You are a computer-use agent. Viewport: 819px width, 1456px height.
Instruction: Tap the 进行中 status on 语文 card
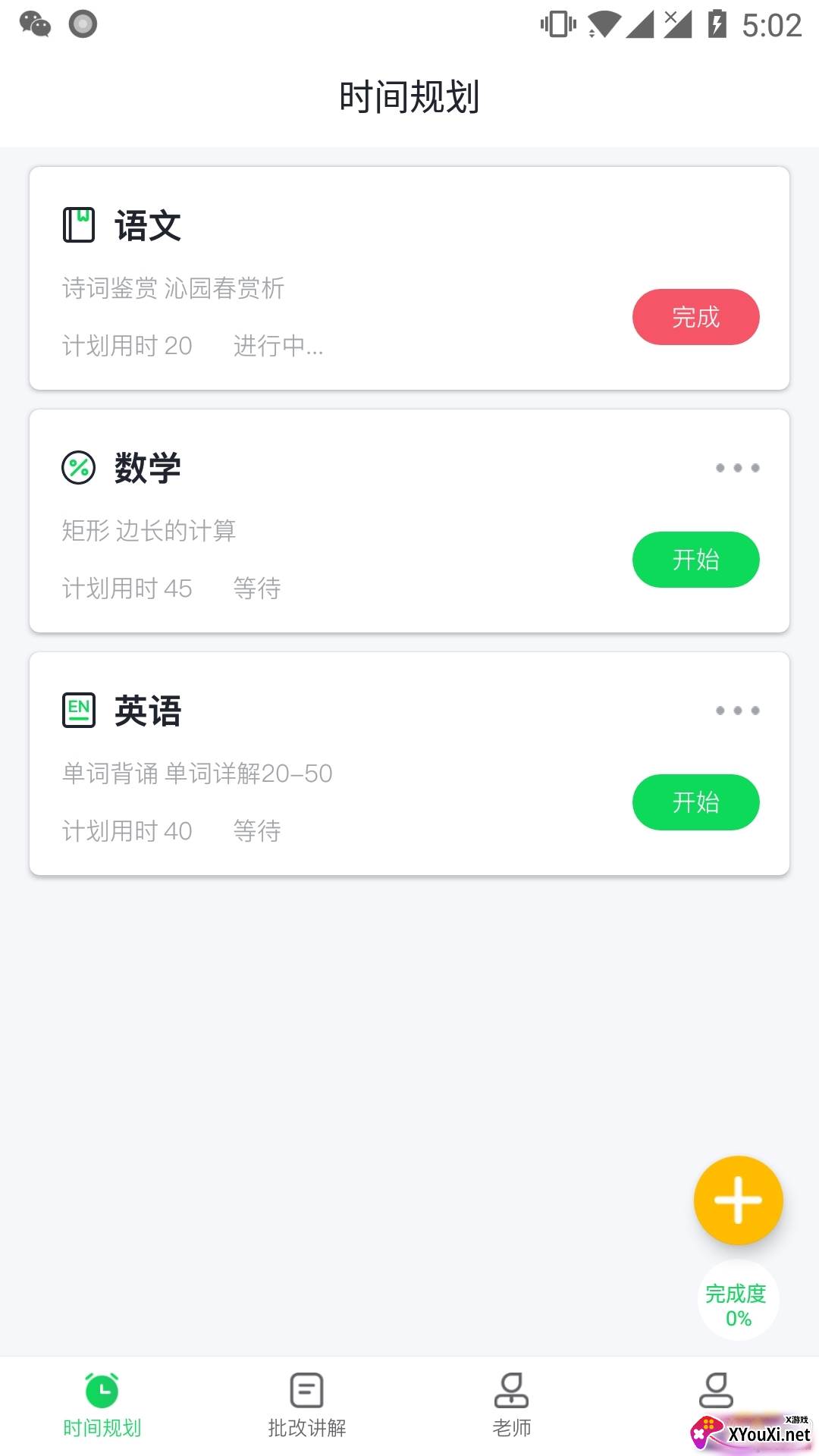click(x=279, y=347)
